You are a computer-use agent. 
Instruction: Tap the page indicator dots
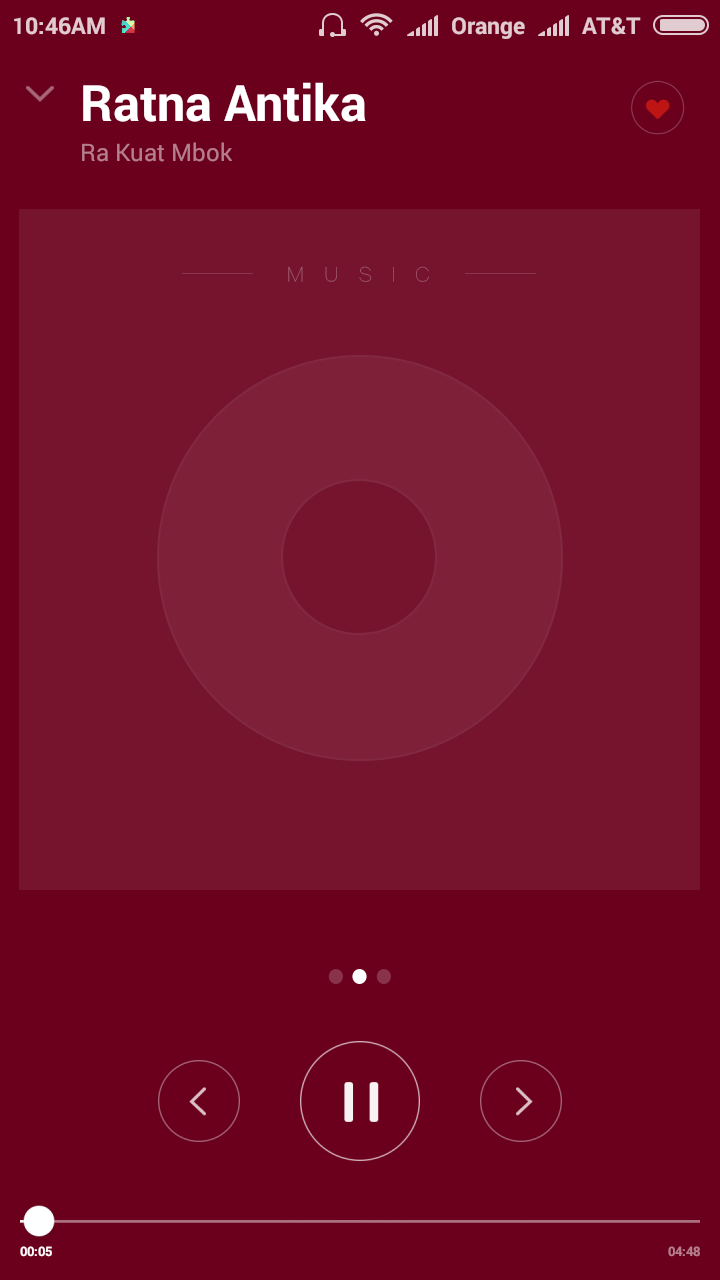tap(360, 976)
